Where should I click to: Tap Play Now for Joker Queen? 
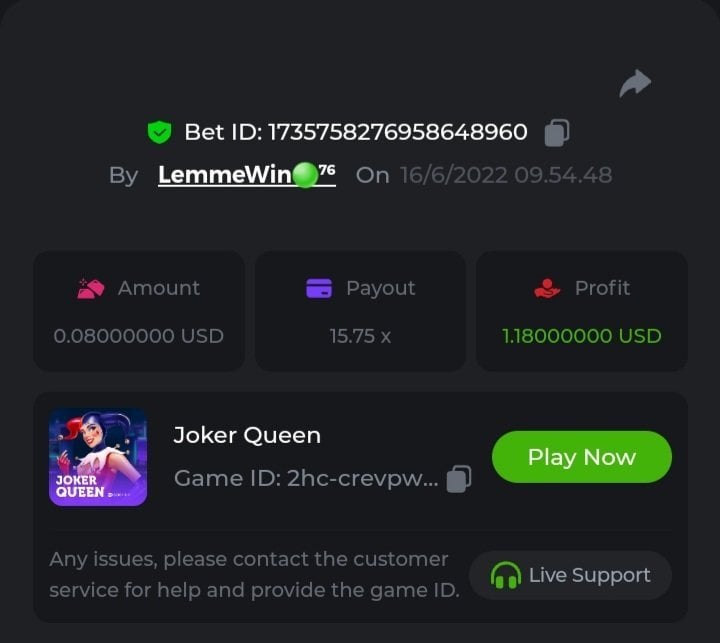[x=581, y=457]
